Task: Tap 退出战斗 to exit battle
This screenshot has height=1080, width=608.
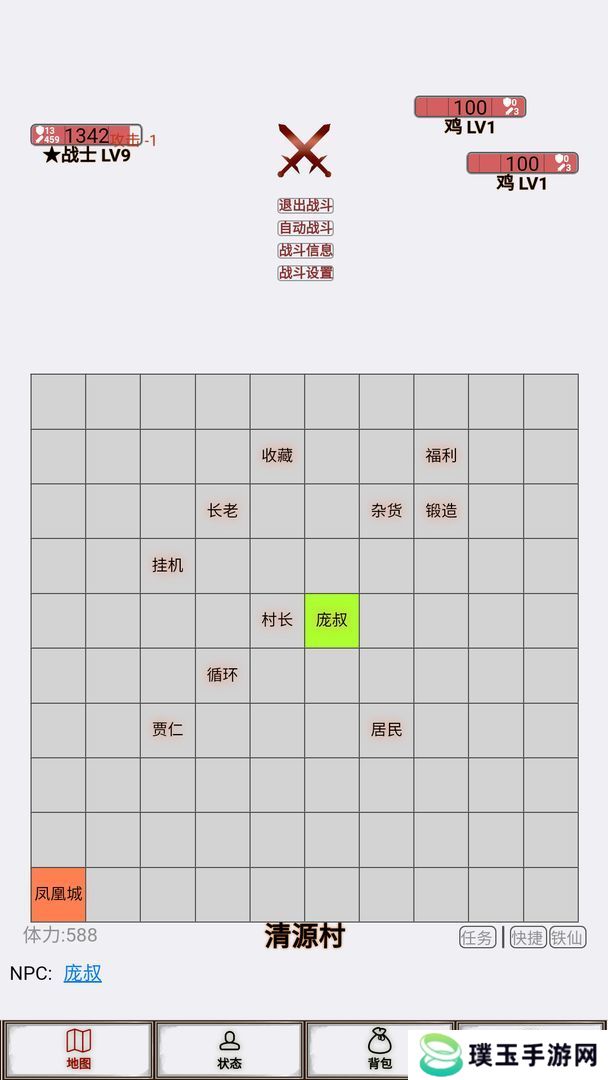Action: [x=305, y=205]
